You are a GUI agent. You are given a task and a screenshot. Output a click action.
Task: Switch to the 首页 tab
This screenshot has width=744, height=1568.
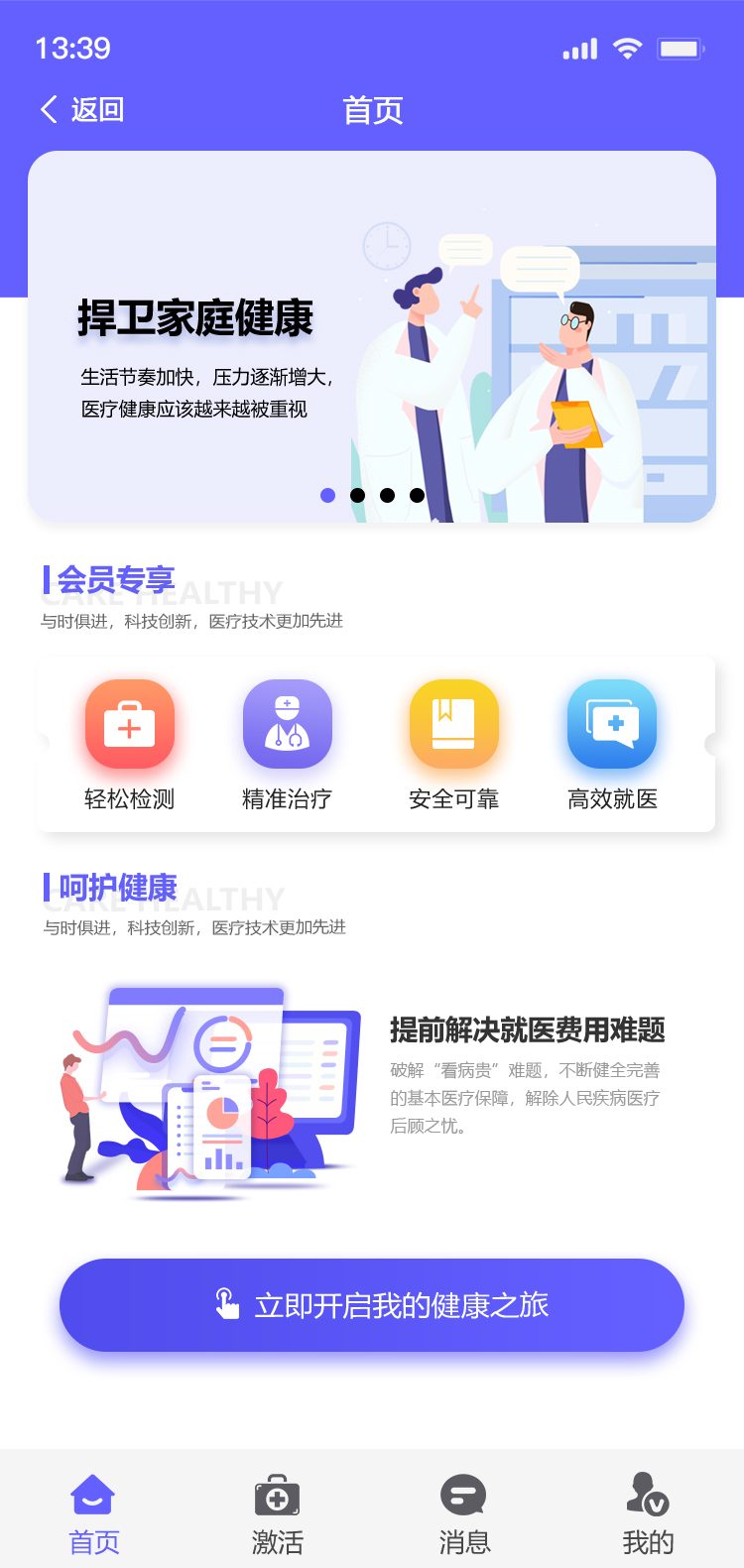(93, 1513)
